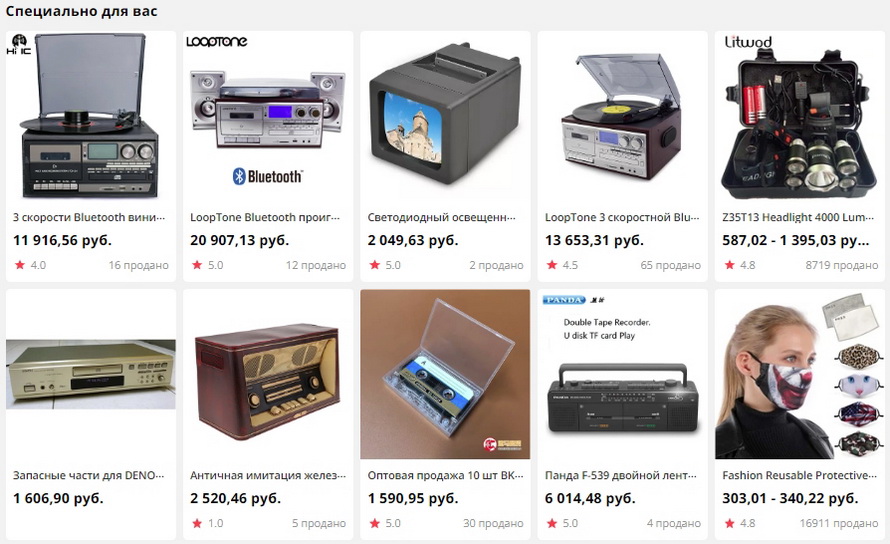This screenshot has height=544, width=890.
Task: Open the Оптовая продажа 10 шт cassette listing
Action: pos(445,375)
